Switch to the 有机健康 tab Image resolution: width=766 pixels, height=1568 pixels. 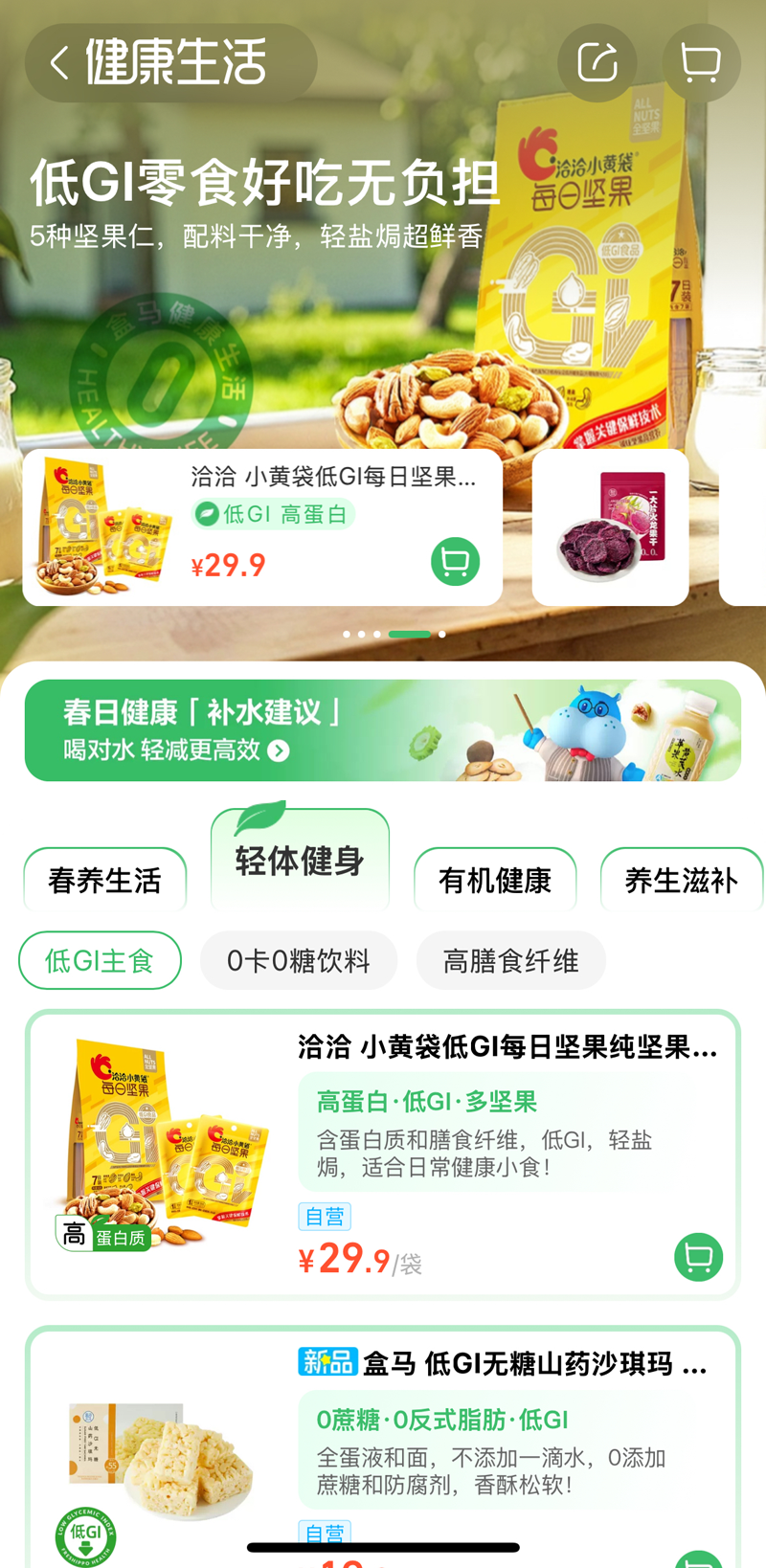495,880
